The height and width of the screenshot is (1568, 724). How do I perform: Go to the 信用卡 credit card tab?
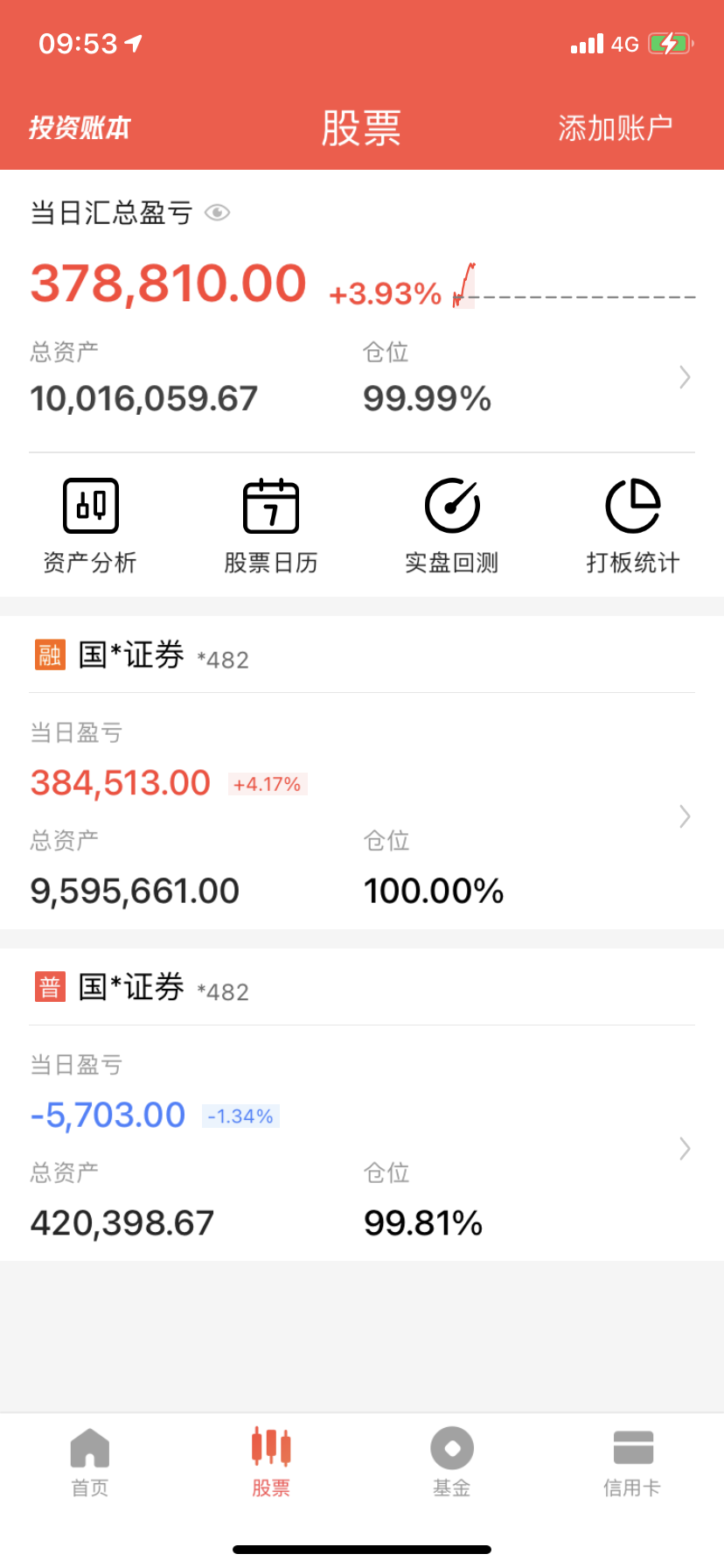click(632, 1461)
